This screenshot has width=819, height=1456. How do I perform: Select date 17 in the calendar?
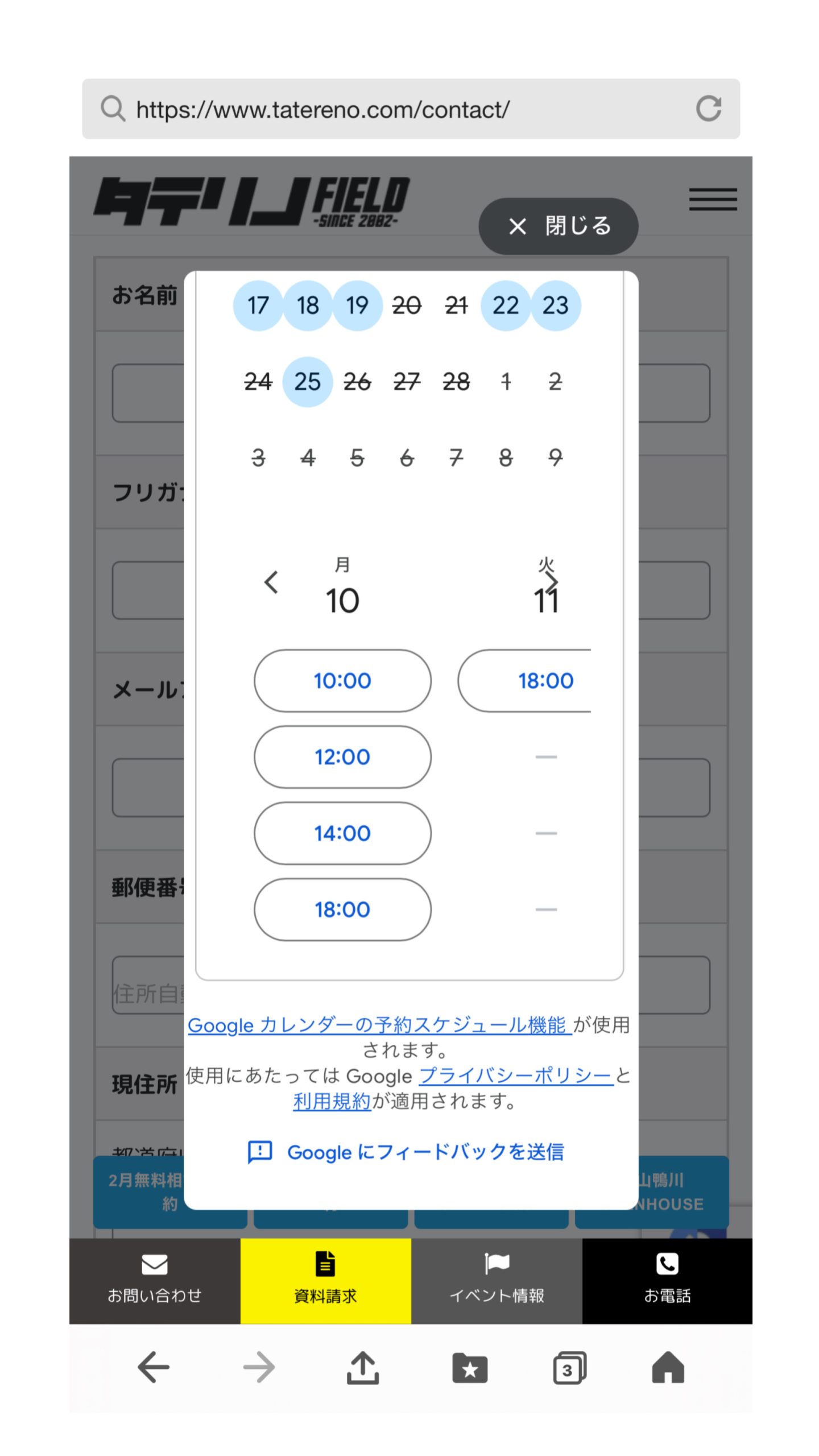(x=258, y=305)
